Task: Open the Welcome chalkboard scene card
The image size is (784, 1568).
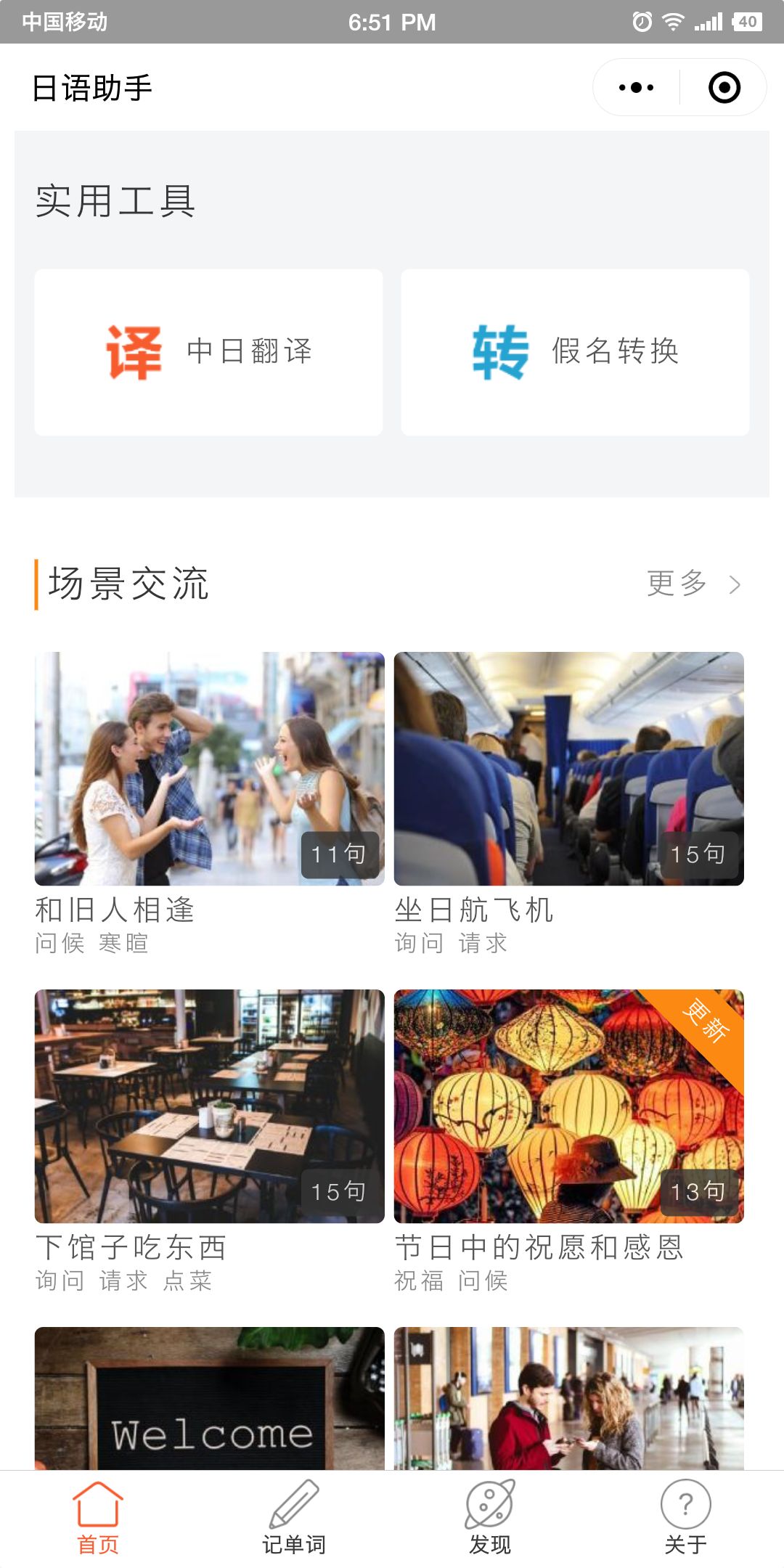Action: click(209, 1398)
